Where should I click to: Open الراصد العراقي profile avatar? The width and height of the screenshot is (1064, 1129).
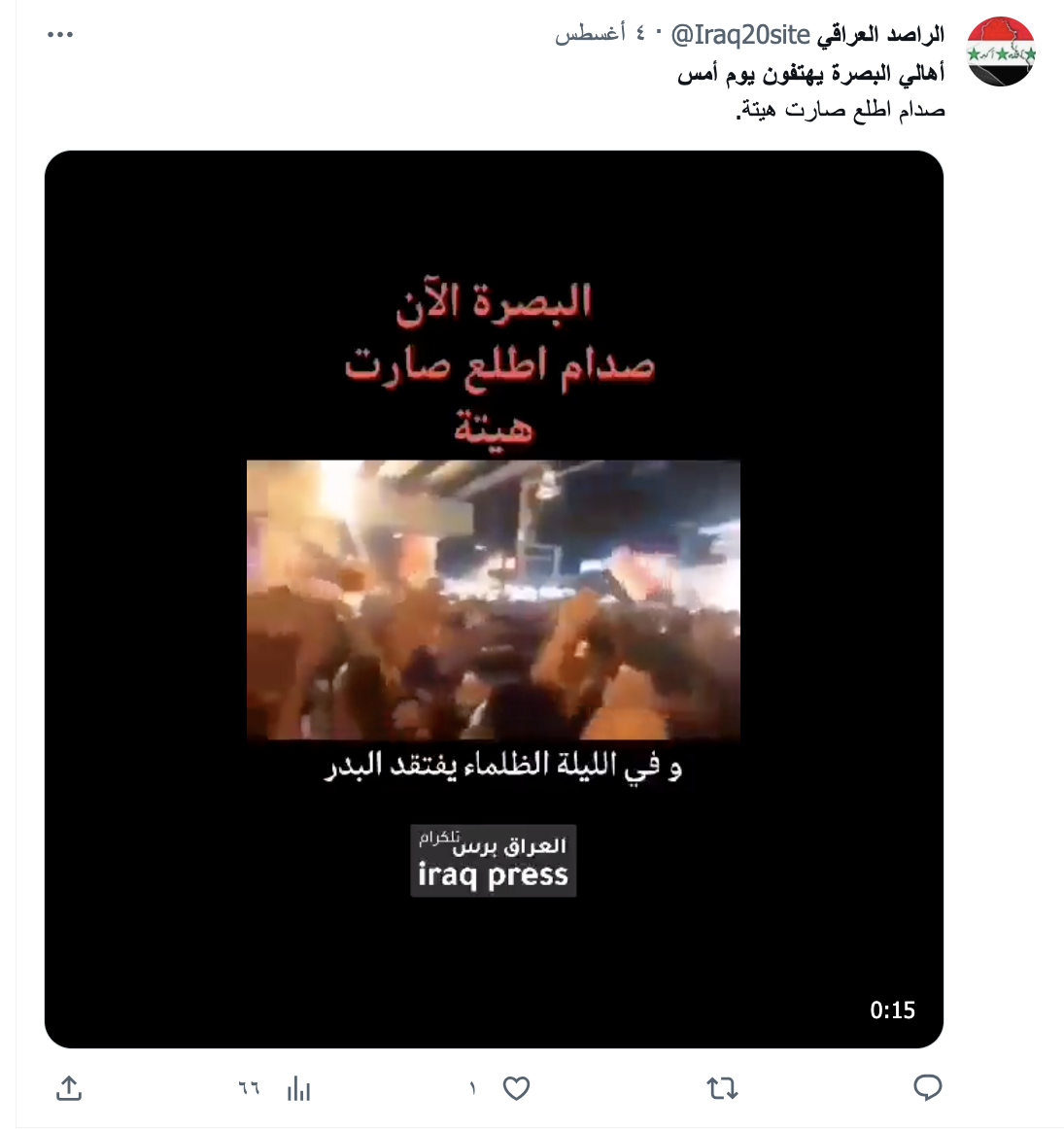coord(1001,51)
